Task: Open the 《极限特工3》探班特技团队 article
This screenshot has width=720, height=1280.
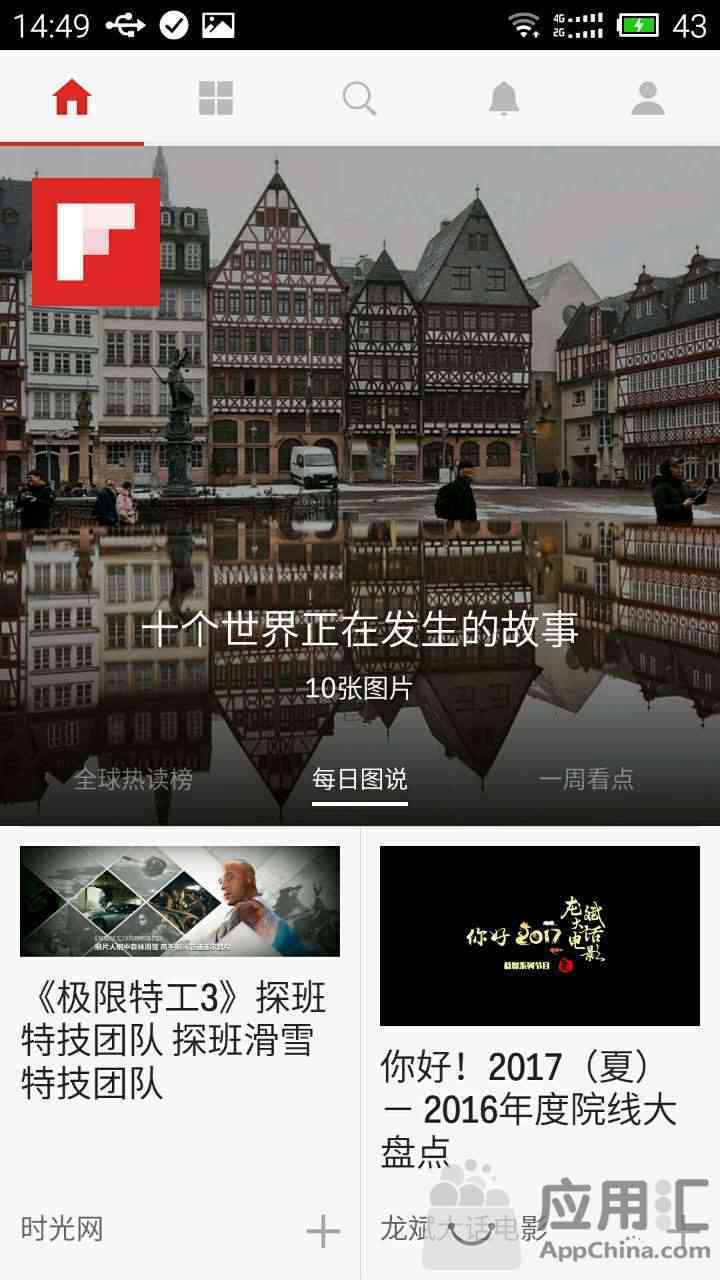Action: coord(175,1040)
